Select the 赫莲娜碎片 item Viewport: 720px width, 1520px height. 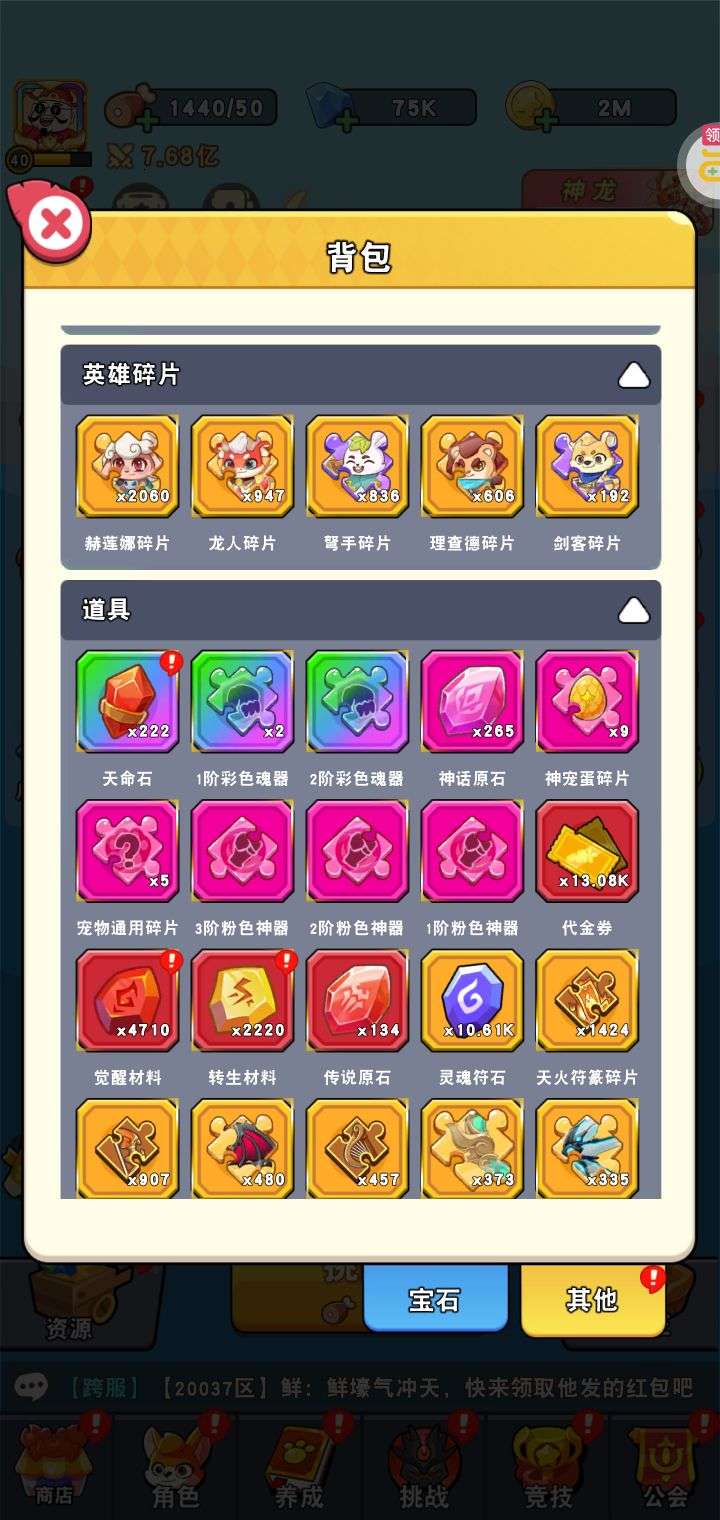tap(127, 466)
